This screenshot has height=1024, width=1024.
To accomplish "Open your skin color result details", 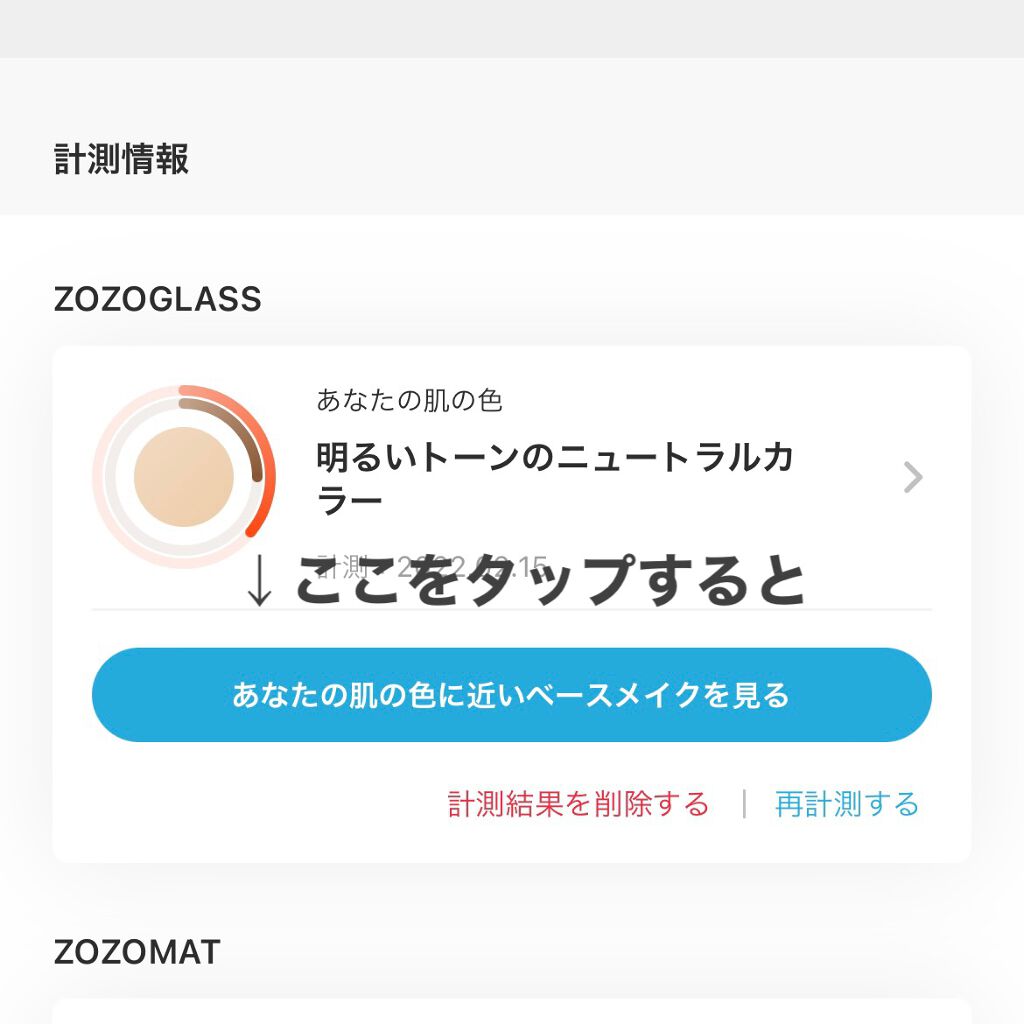I will tap(511, 477).
